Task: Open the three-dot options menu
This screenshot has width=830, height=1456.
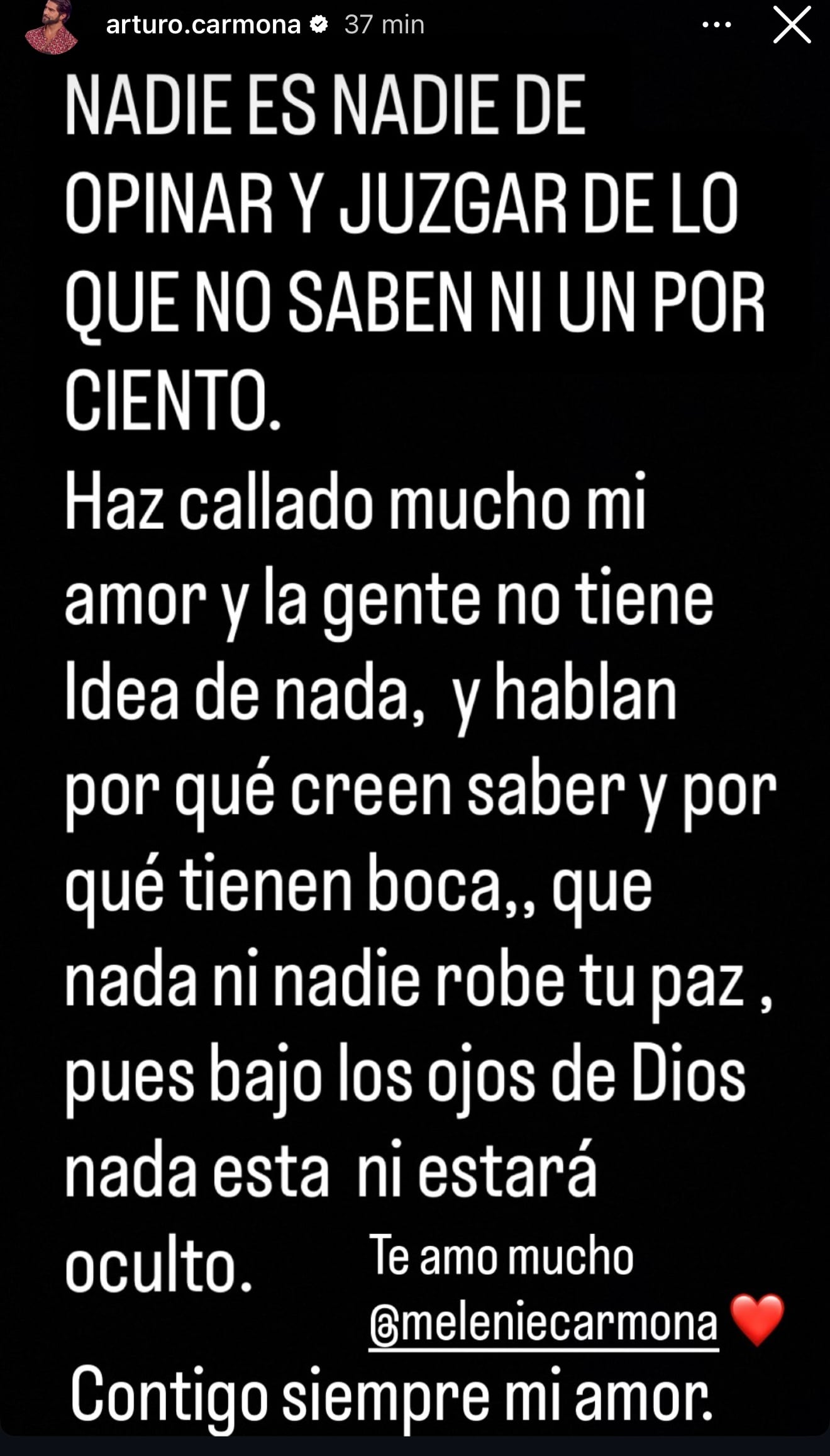Action: (716, 26)
